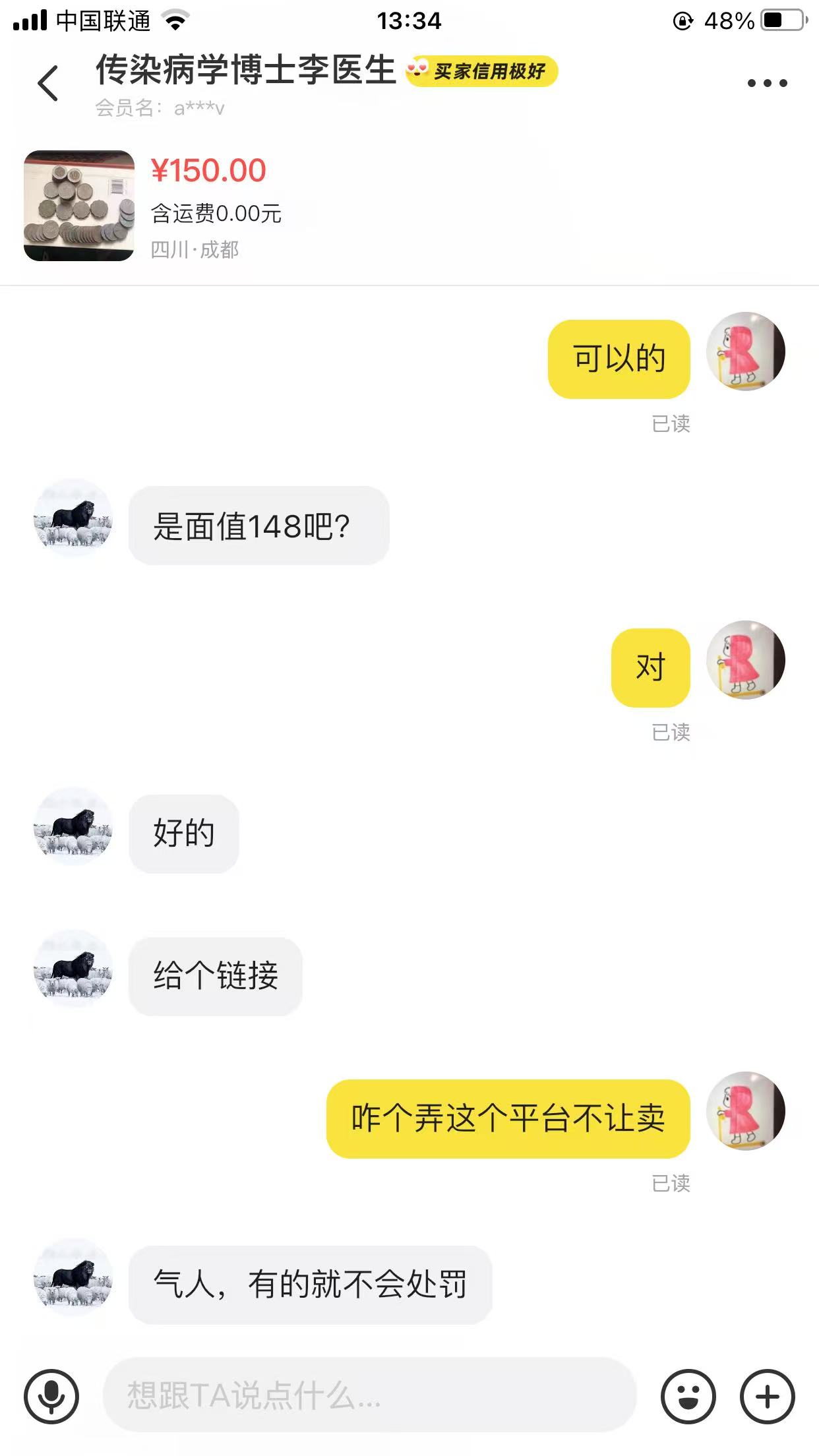The image size is (819, 1456).
Task: Open the three-dot more options menu
Action: pos(767,83)
